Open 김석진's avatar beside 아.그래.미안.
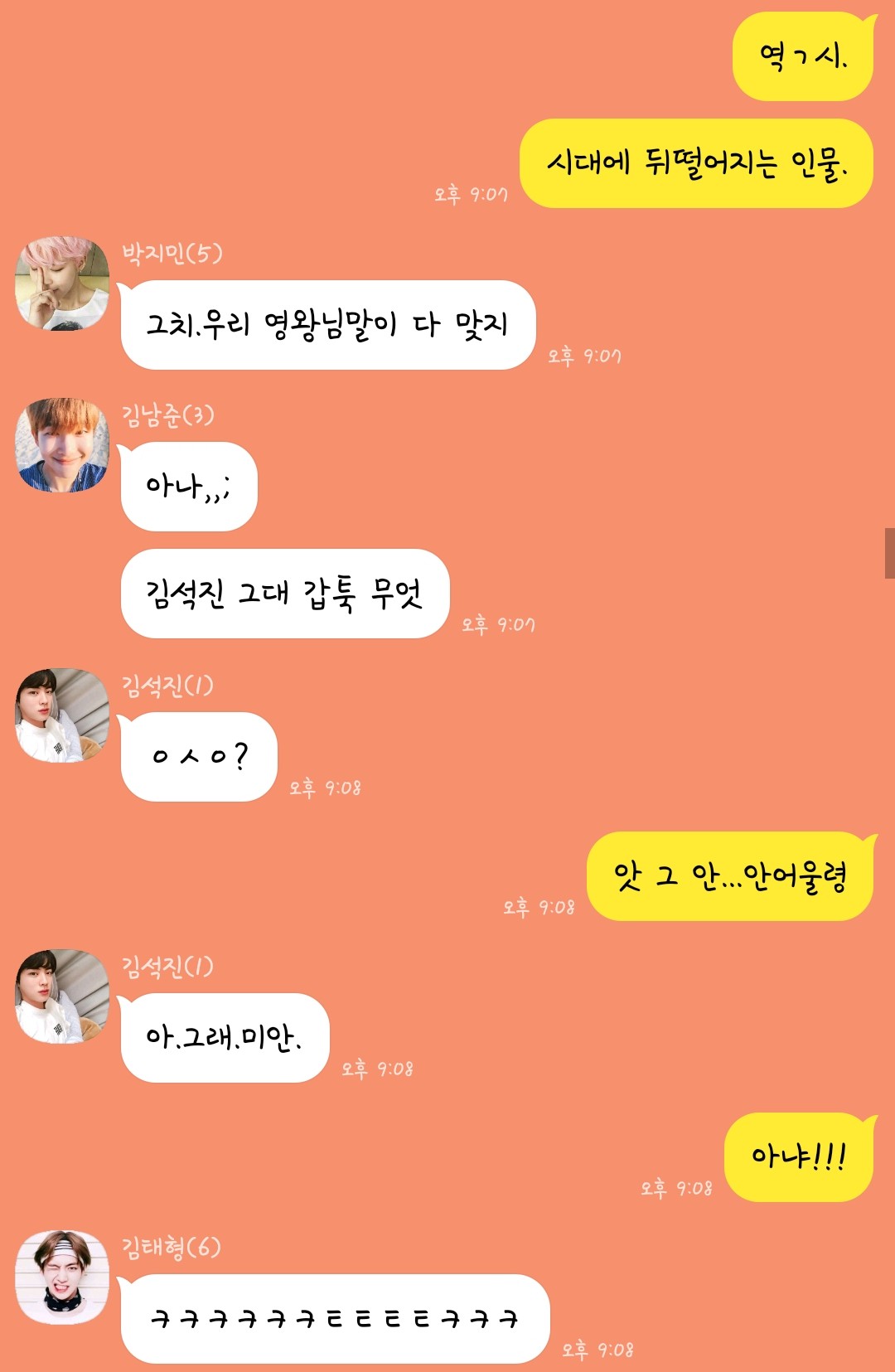 [x=62, y=996]
